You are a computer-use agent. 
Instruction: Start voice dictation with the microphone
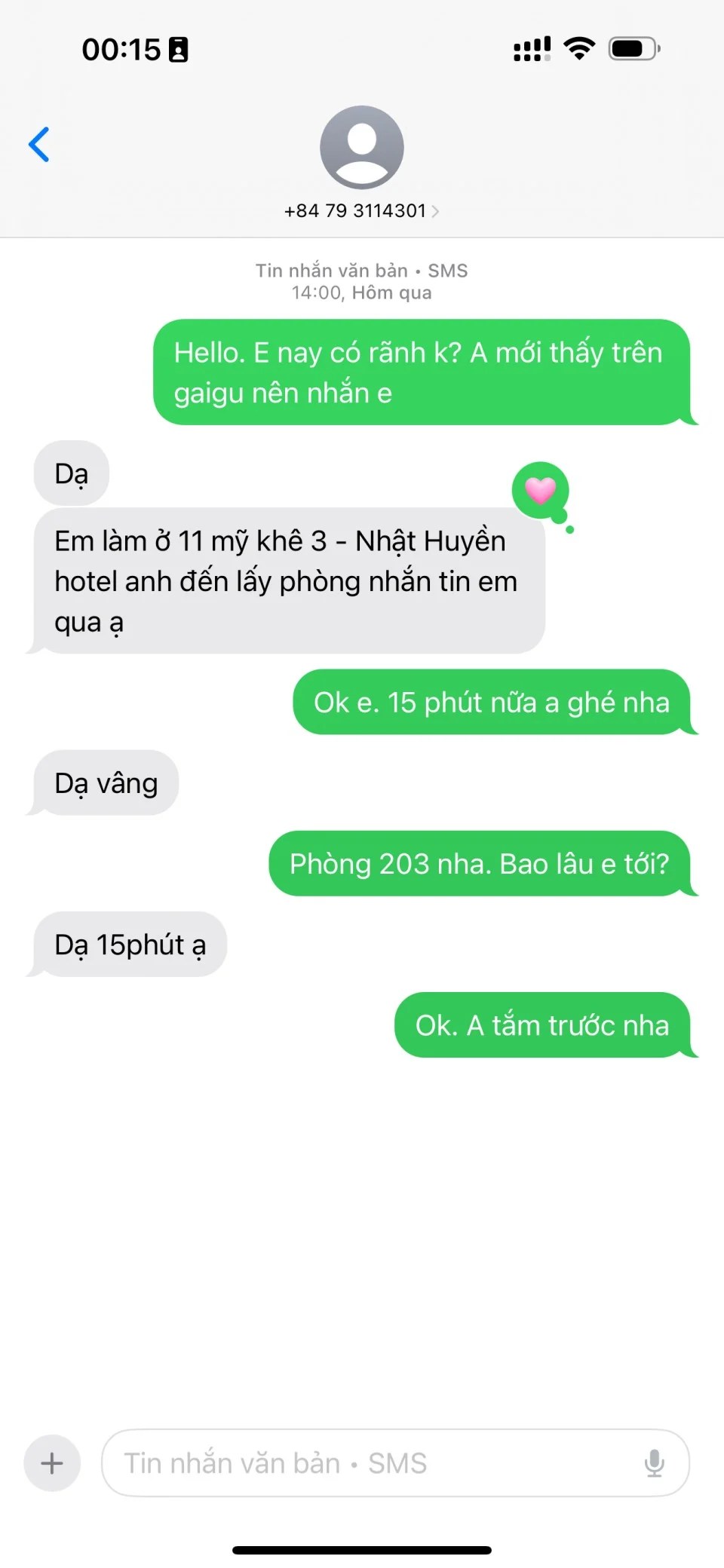[654, 1463]
